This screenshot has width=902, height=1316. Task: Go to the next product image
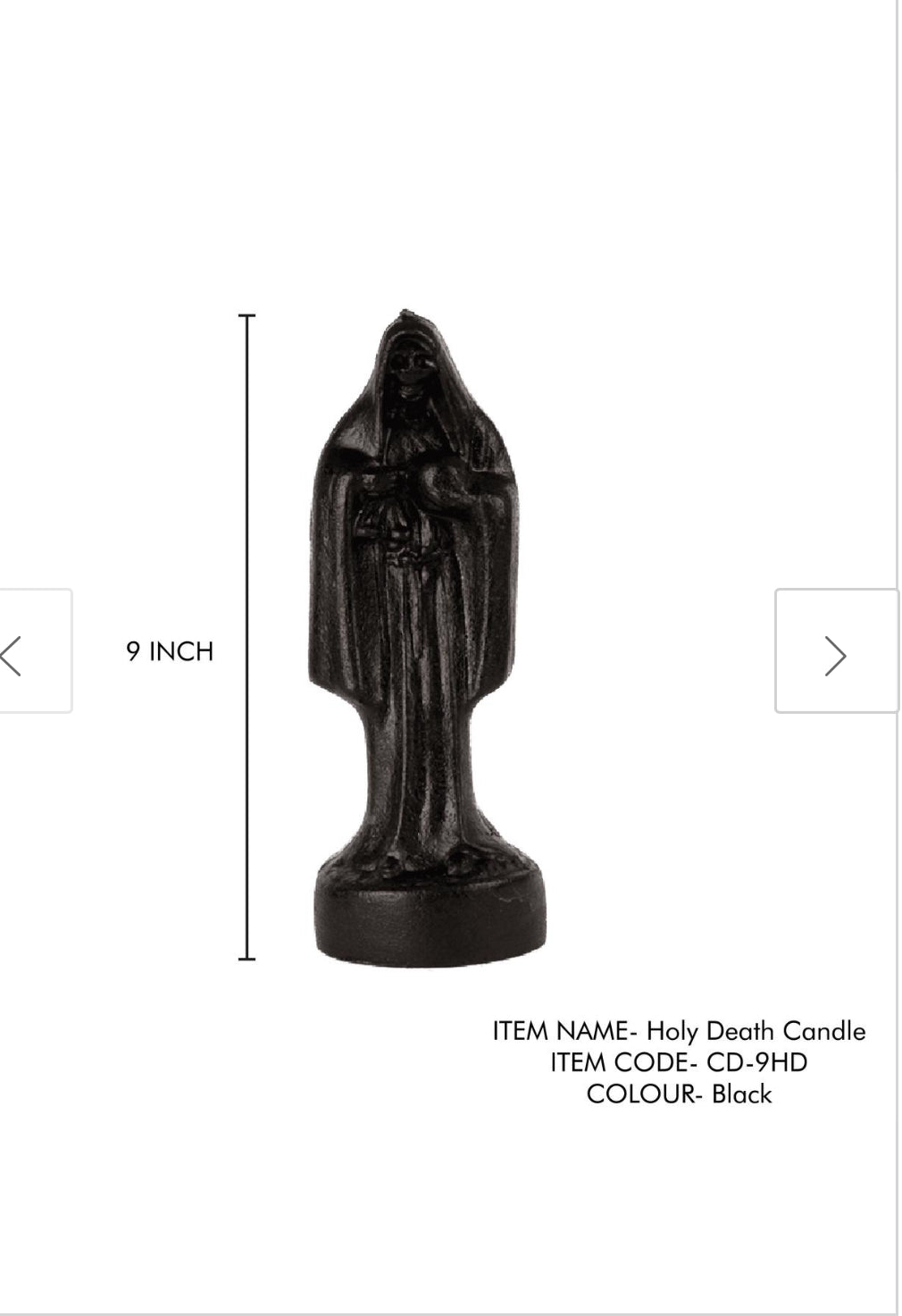(836, 652)
